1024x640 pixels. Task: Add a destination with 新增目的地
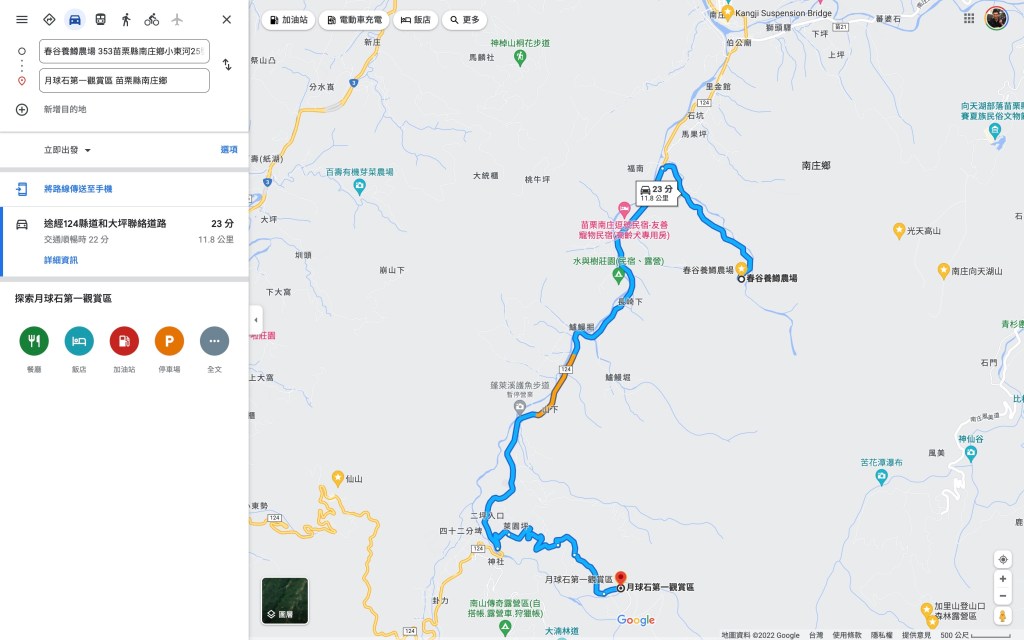tap(65, 109)
